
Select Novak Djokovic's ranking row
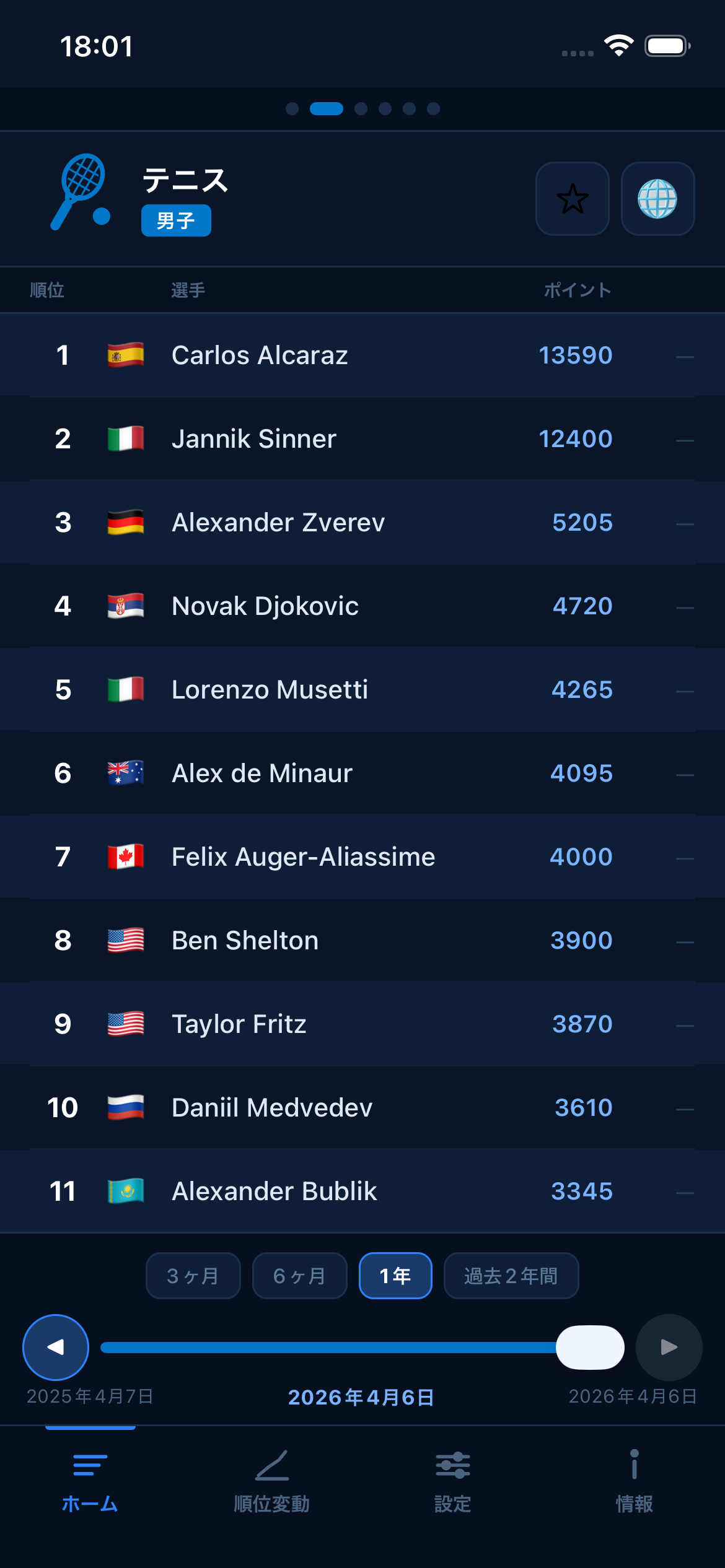pos(362,606)
